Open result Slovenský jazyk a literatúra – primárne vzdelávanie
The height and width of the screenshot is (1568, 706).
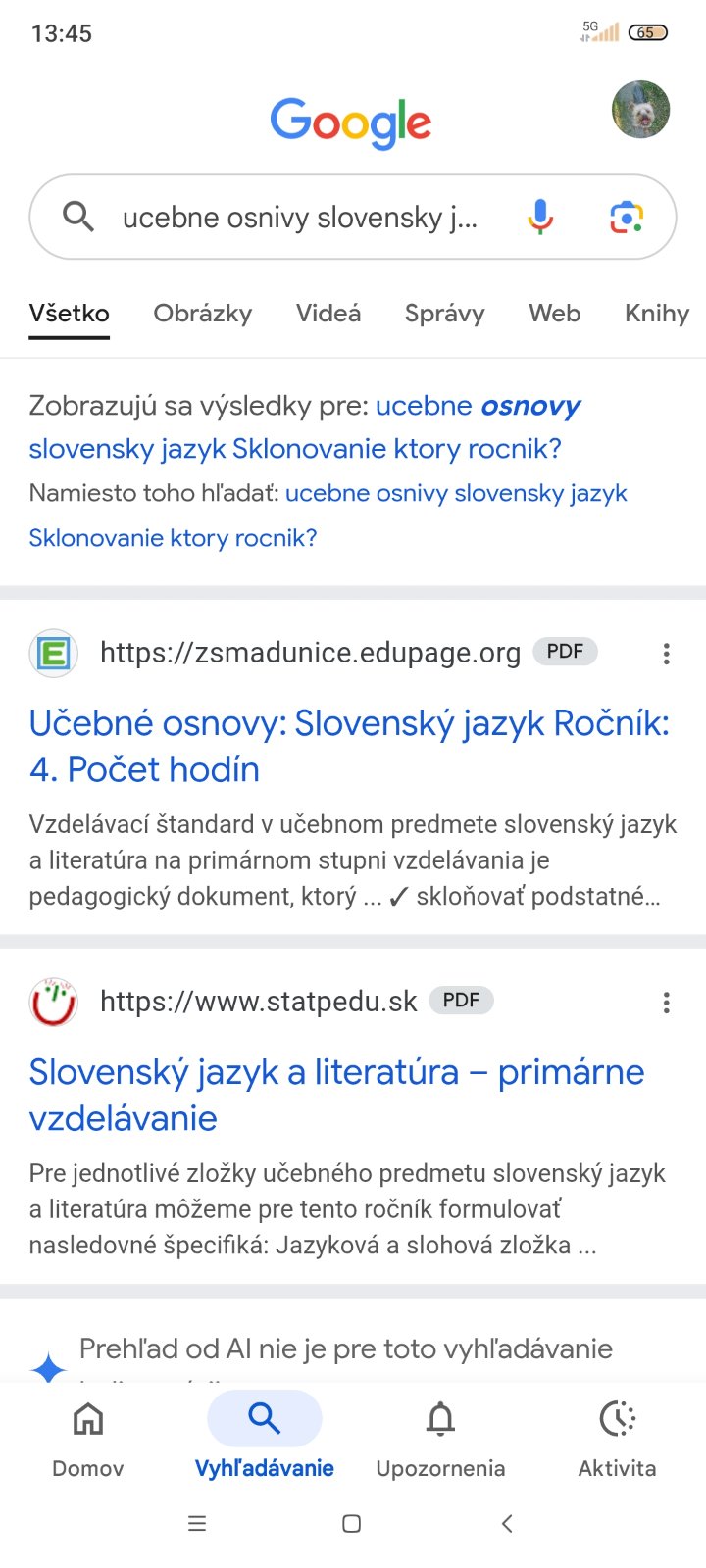click(336, 1095)
